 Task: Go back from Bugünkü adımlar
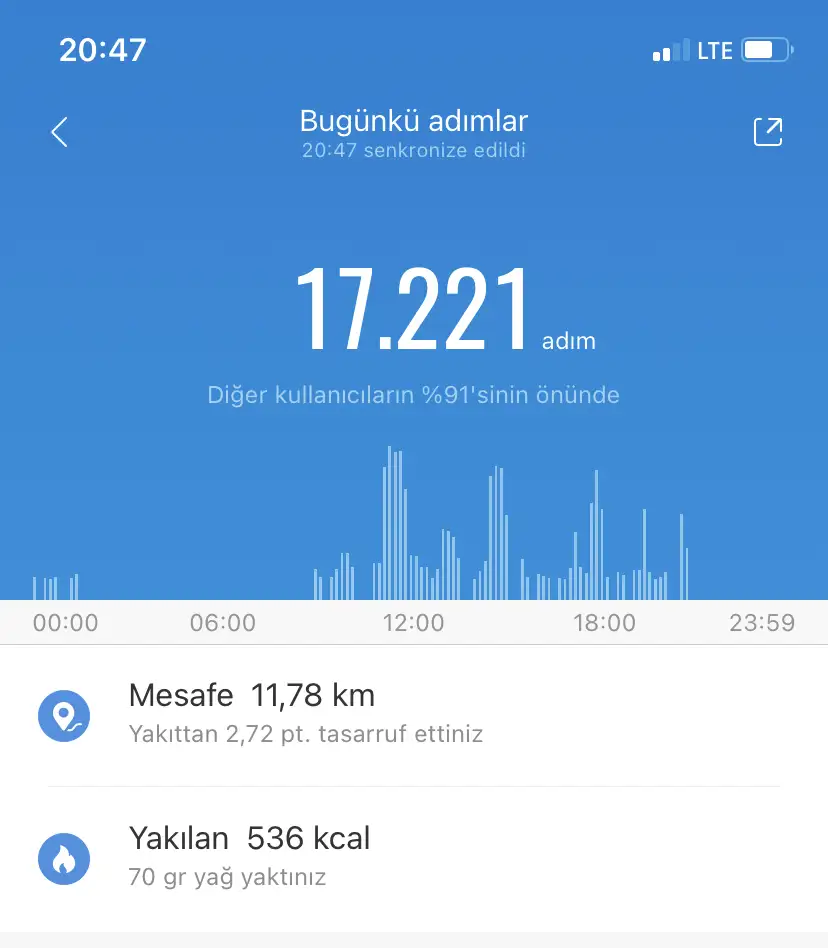[x=60, y=132]
